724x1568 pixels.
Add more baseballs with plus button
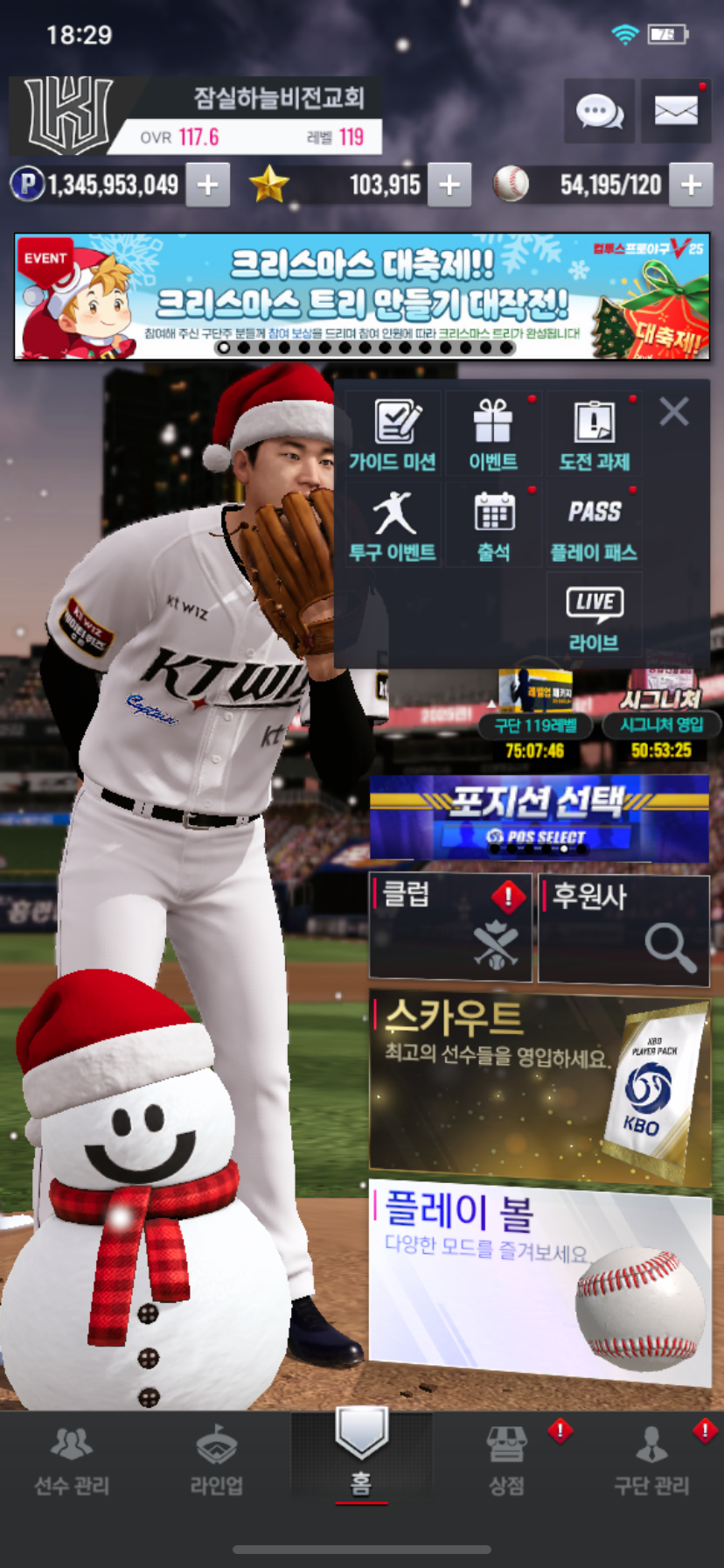(x=691, y=185)
